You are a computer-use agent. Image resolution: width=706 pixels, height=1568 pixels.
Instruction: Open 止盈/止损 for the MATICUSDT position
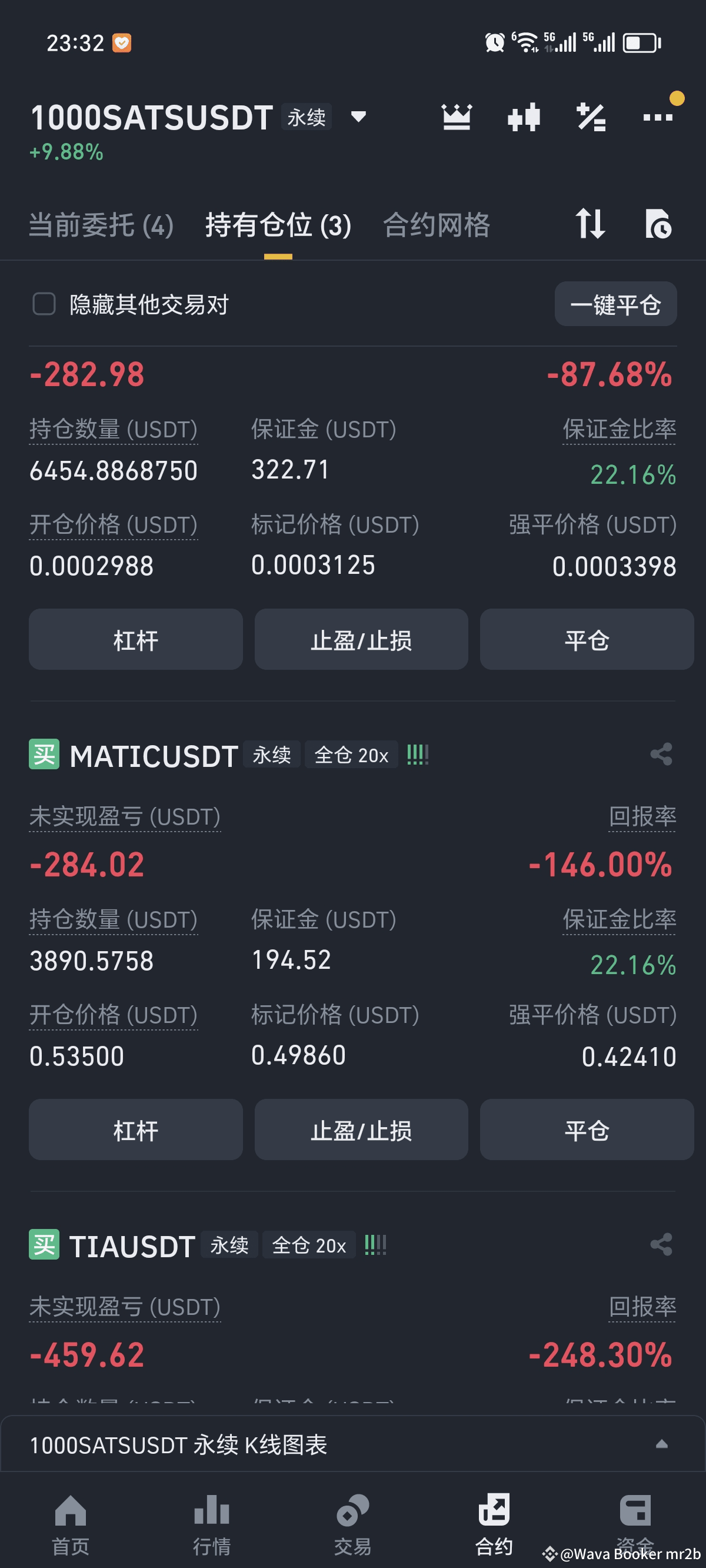361,1130
